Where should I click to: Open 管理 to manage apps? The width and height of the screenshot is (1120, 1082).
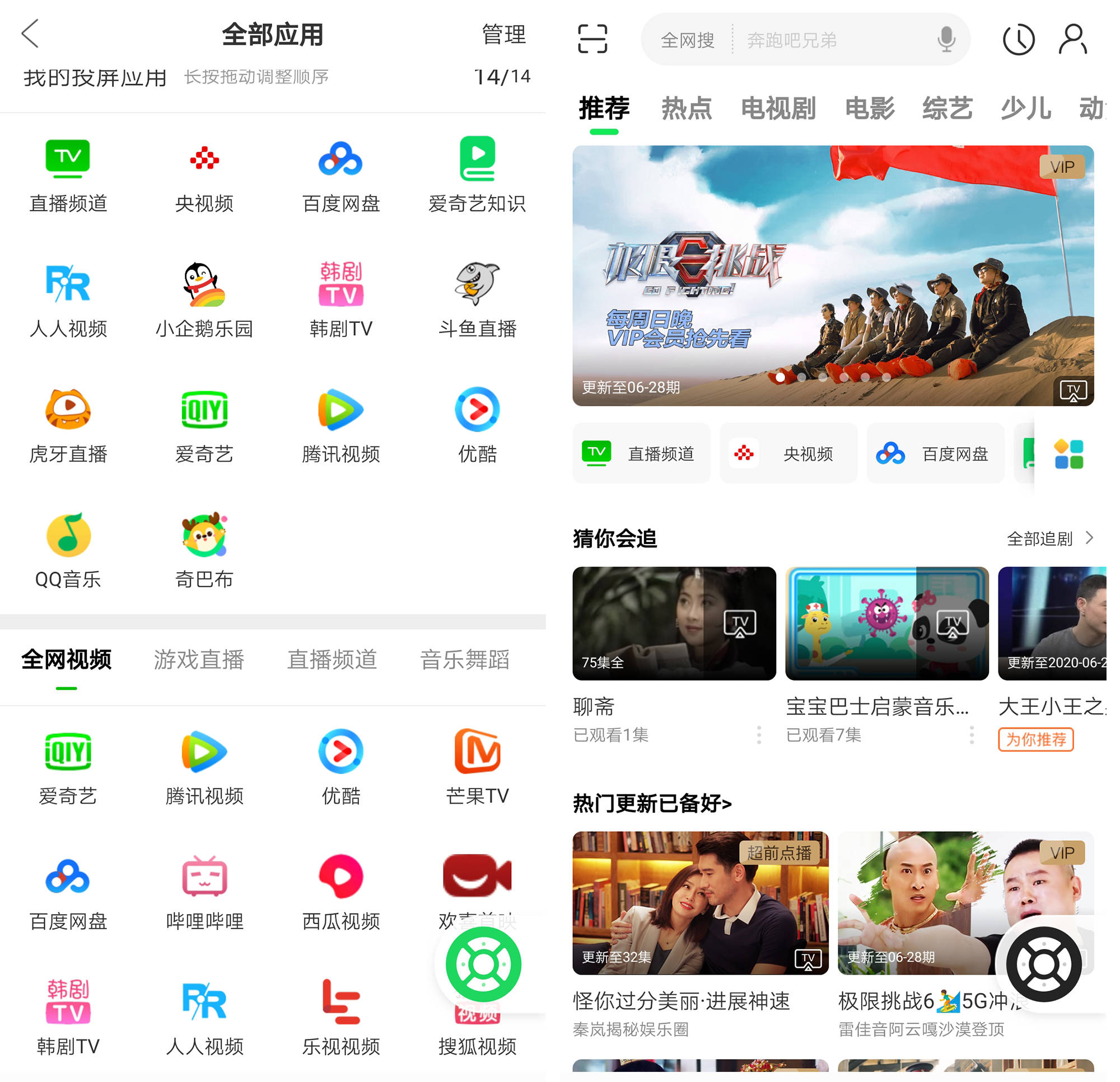point(503,35)
